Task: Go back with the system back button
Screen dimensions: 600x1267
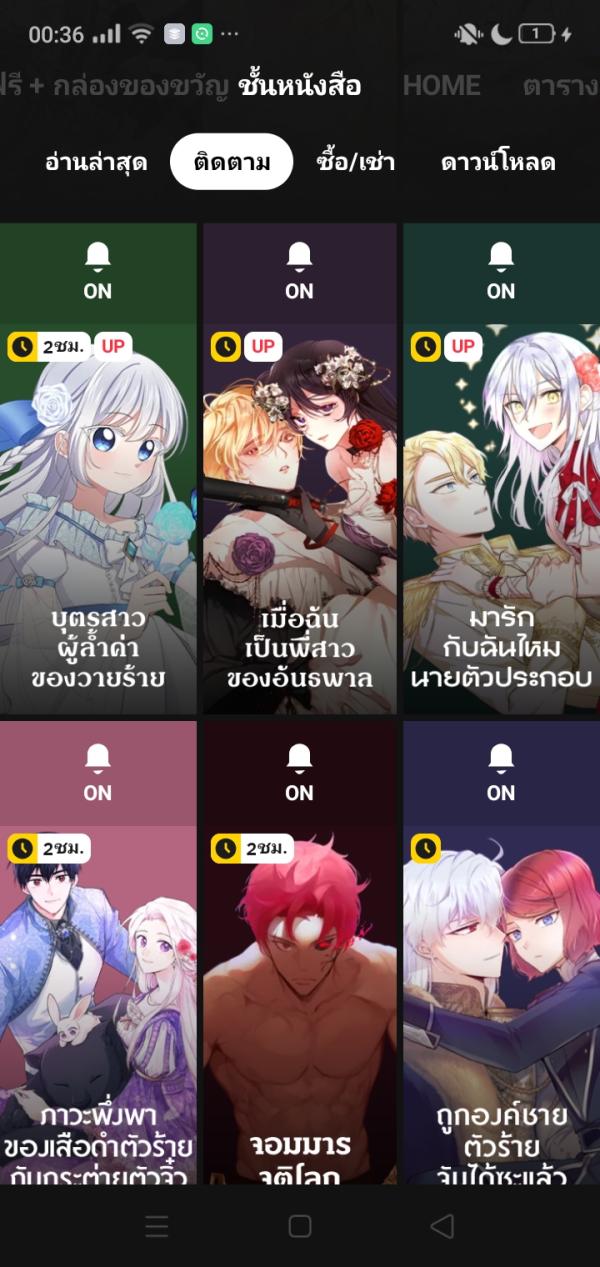Action: pos(441,1226)
